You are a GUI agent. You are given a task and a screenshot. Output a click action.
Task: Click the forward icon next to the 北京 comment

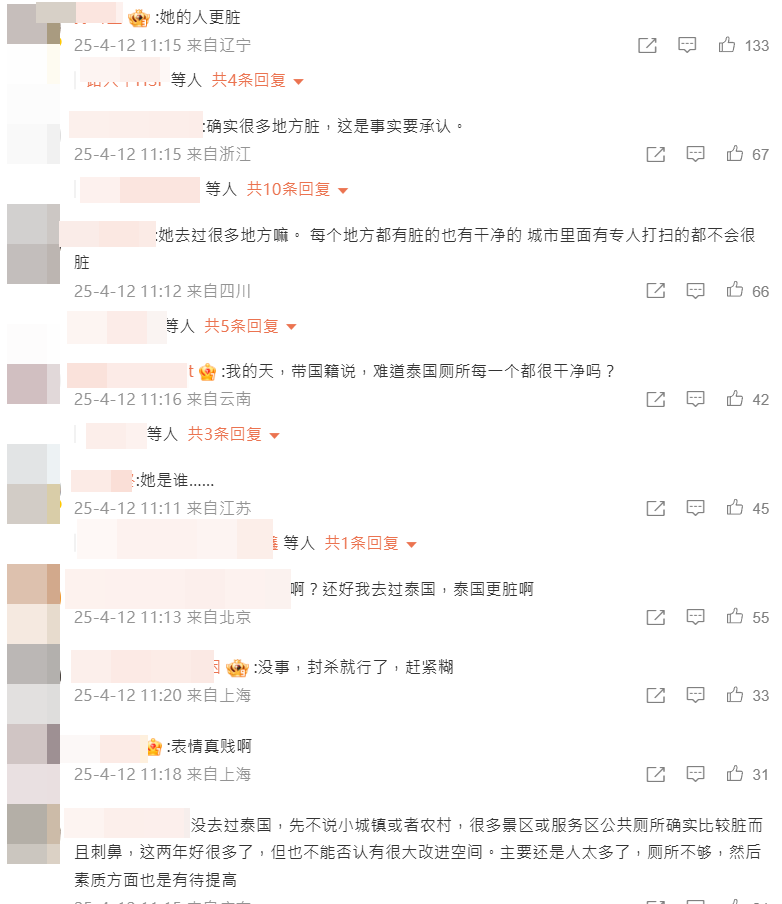[654, 618]
